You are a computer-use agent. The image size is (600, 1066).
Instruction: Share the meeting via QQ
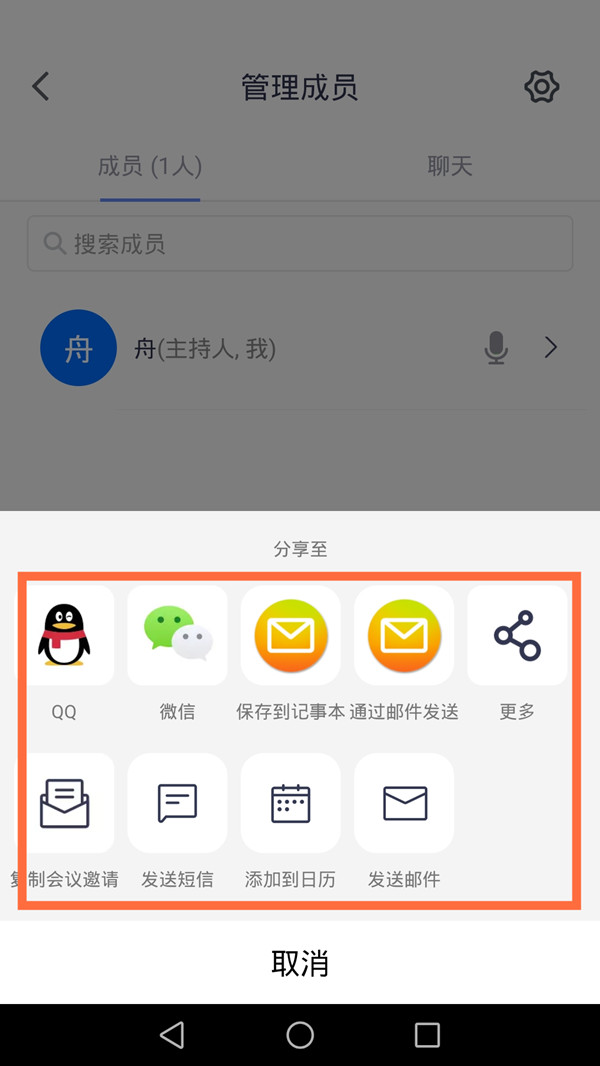point(65,636)
